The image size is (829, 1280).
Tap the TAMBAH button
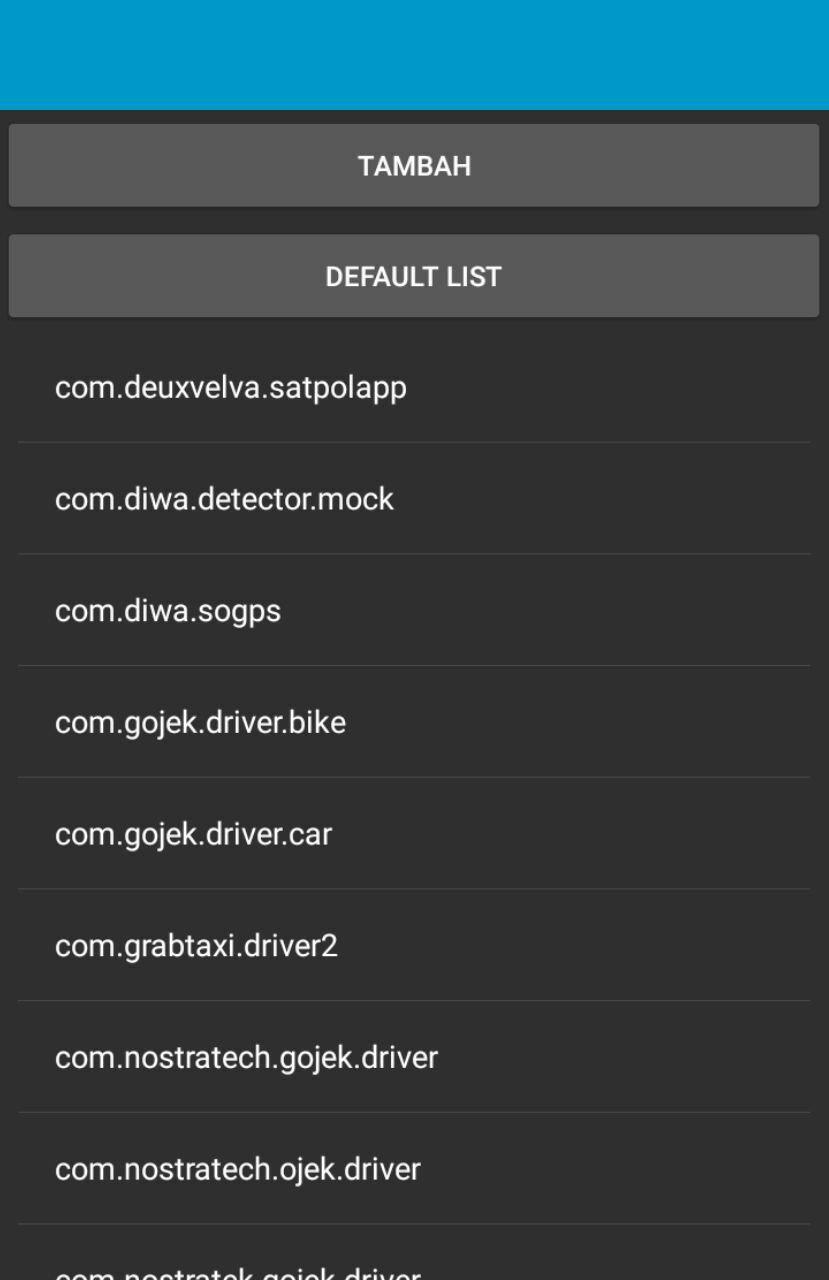414,166
